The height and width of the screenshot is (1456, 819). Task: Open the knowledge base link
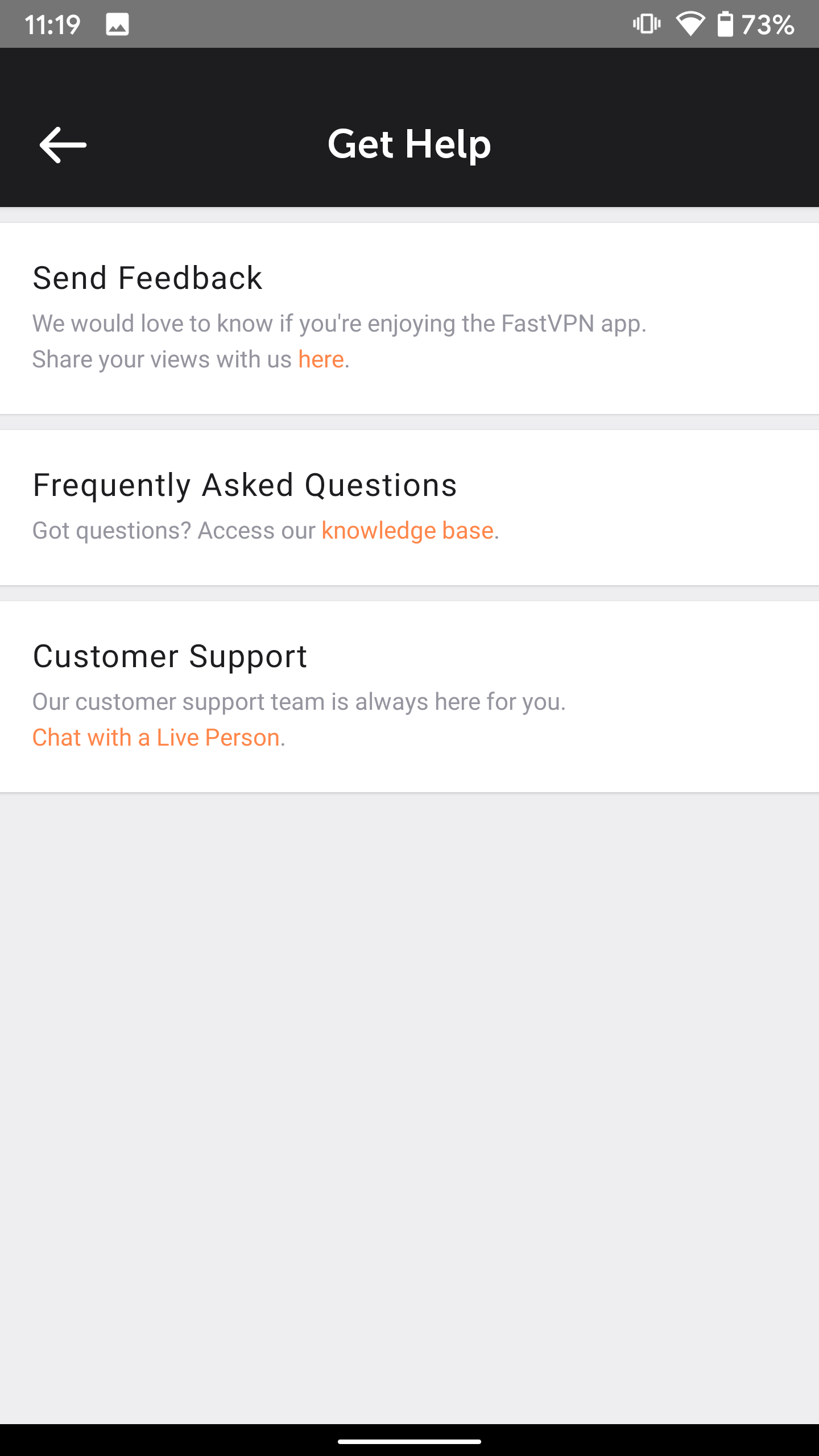pos(407,531)
